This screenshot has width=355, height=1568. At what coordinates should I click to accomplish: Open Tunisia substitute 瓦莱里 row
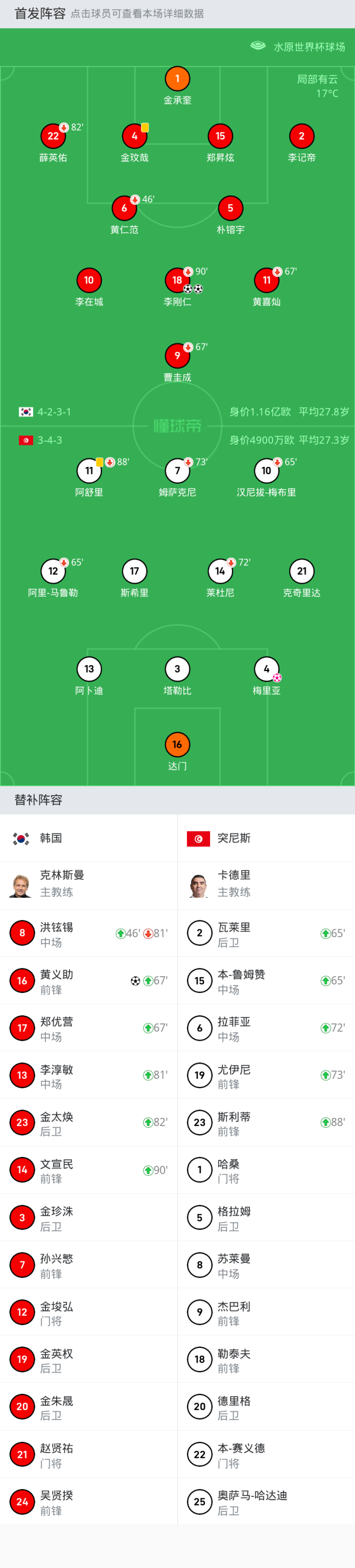click(x=266, y=933)
